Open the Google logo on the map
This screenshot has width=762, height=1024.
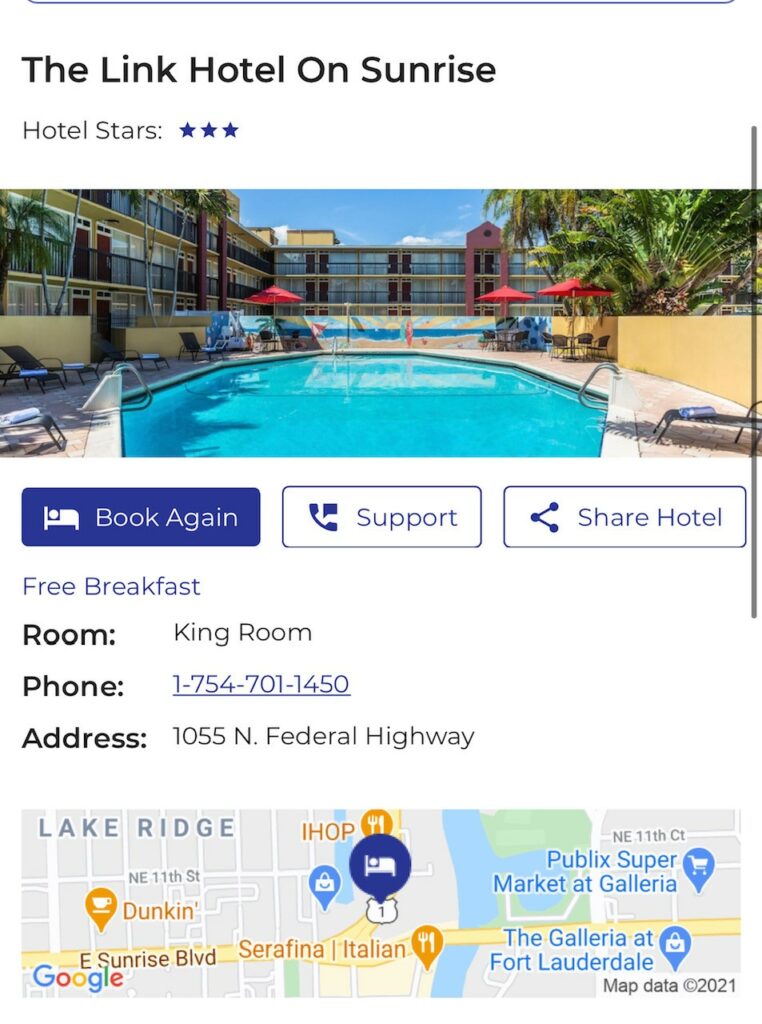tap(78, 976)
